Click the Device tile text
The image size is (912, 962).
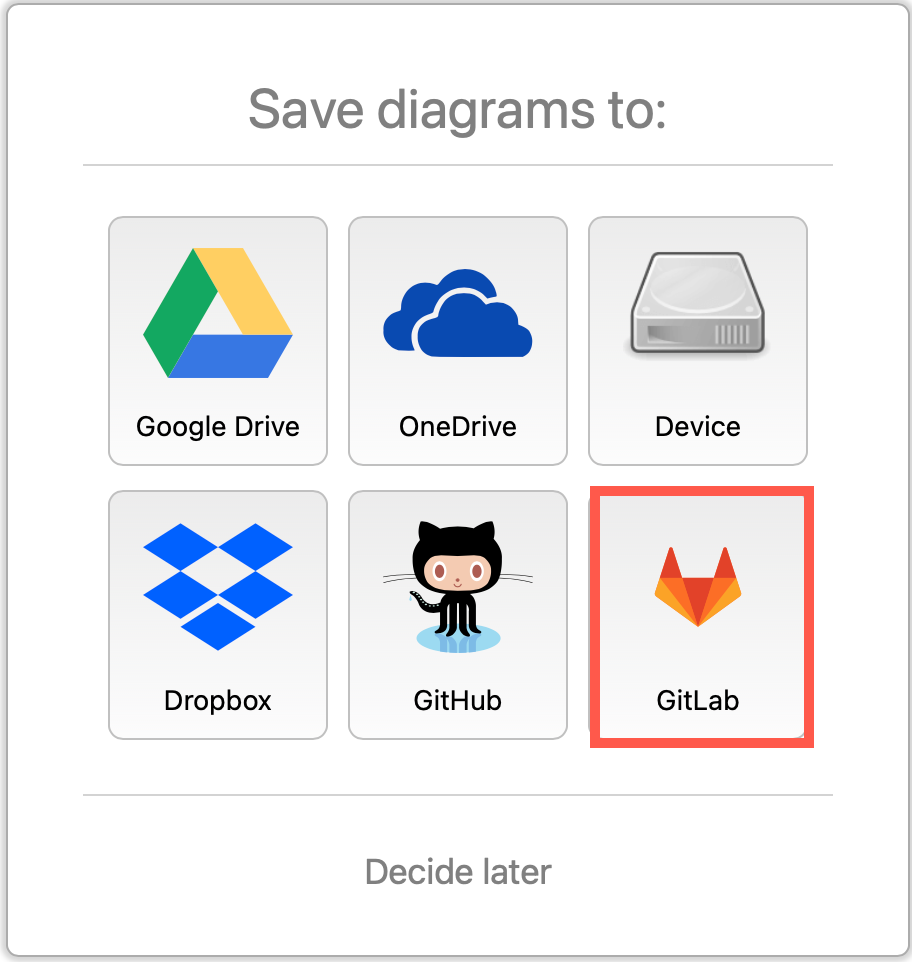point(697,426)
